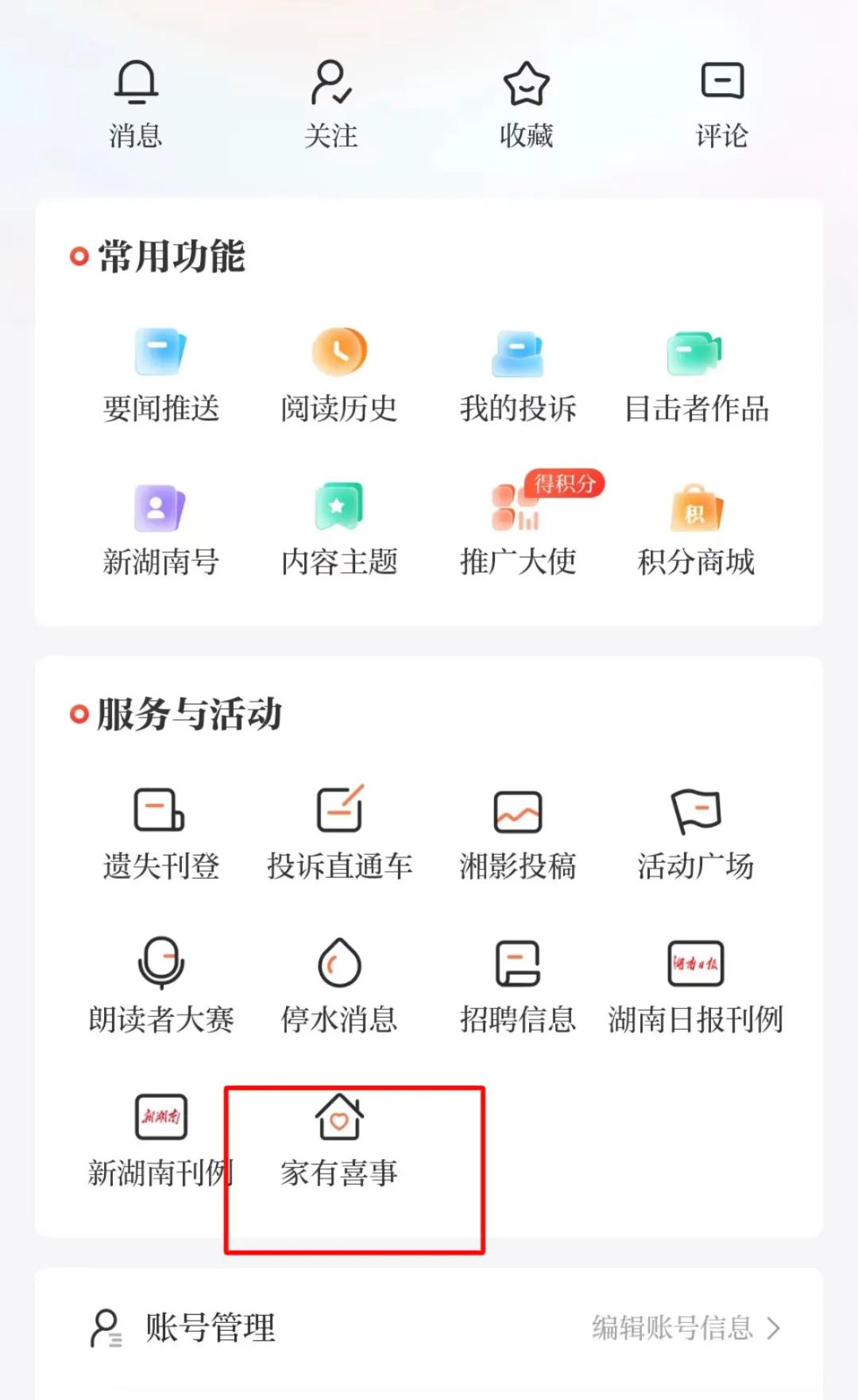Open 内容主题 themes
The height and width of the screenshot is (1400, 858).
point(339,528)
